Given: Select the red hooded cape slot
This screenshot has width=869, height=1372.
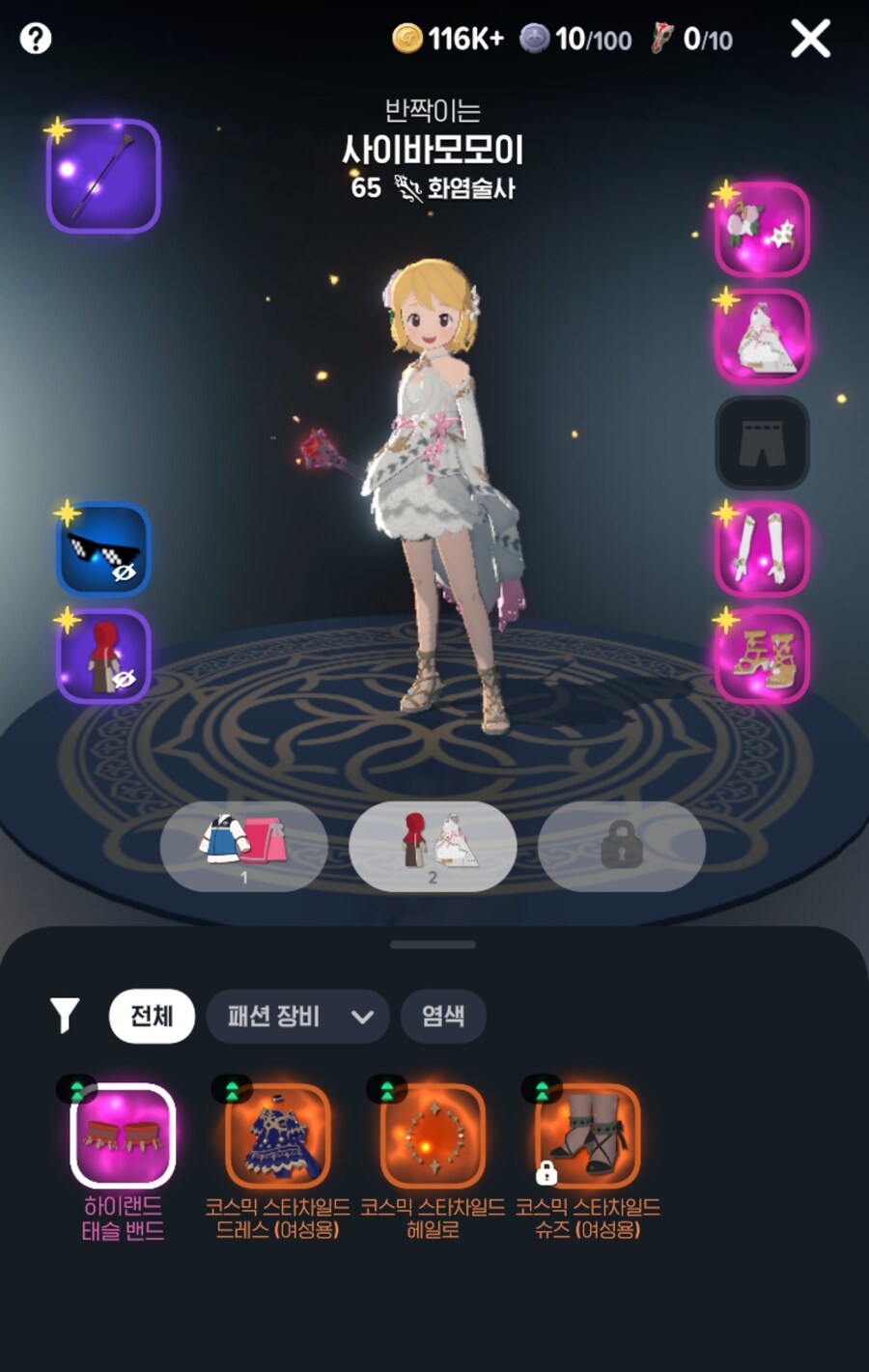Looking at the screenshot, I should [x=104, y=656].
